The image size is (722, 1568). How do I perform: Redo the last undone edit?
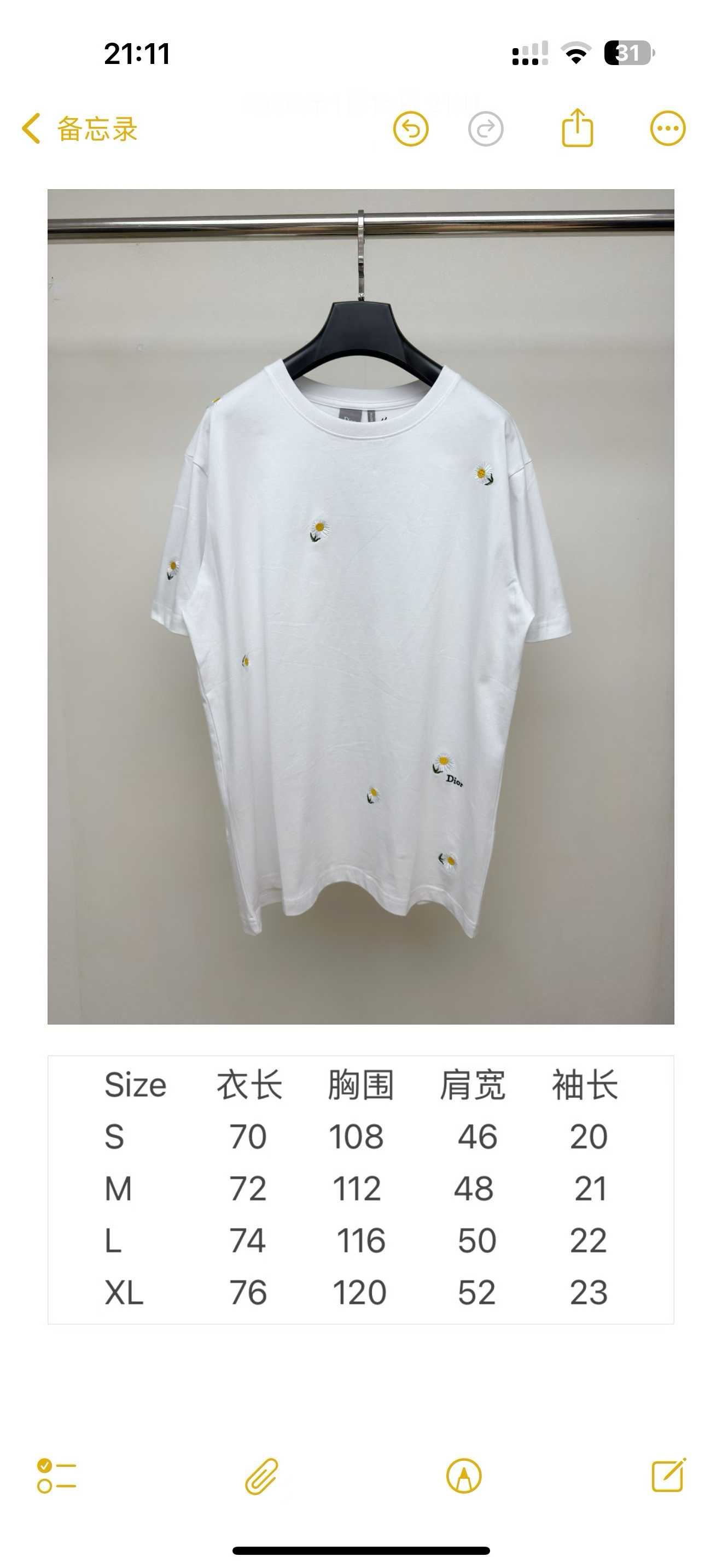[x=485, y=129]
